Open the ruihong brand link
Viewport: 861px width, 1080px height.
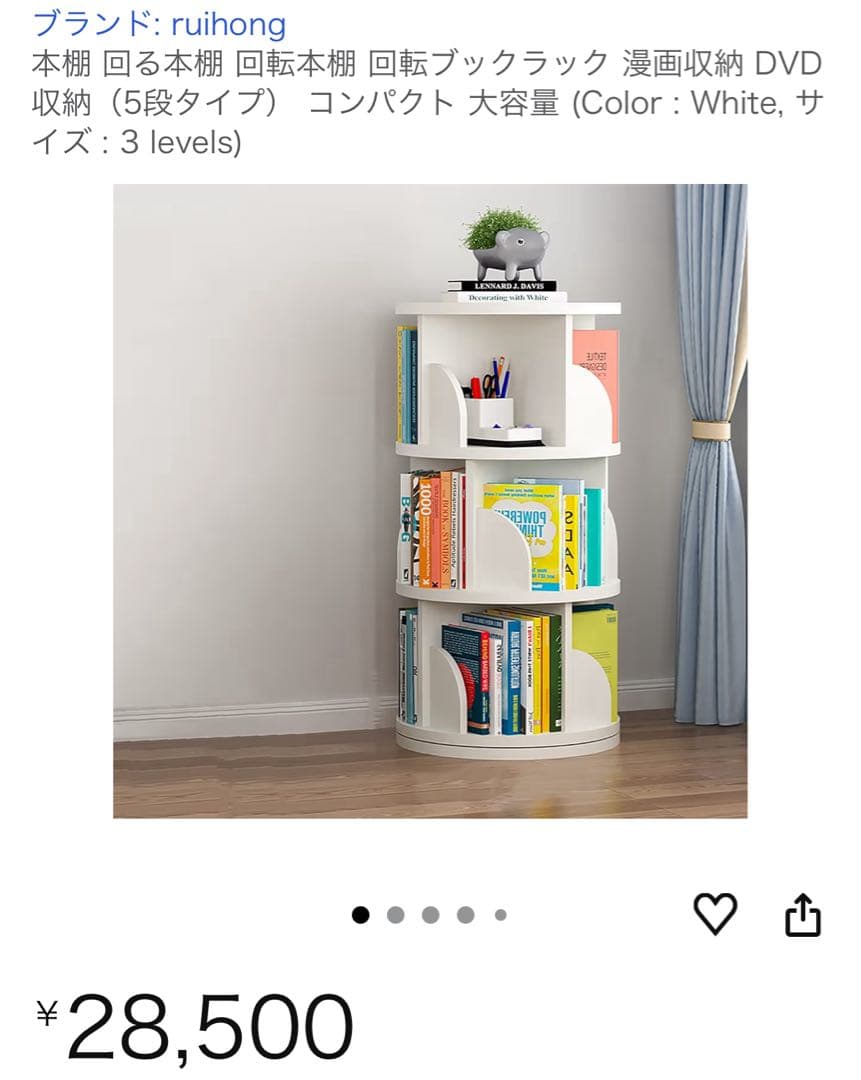tap(159, 23)
